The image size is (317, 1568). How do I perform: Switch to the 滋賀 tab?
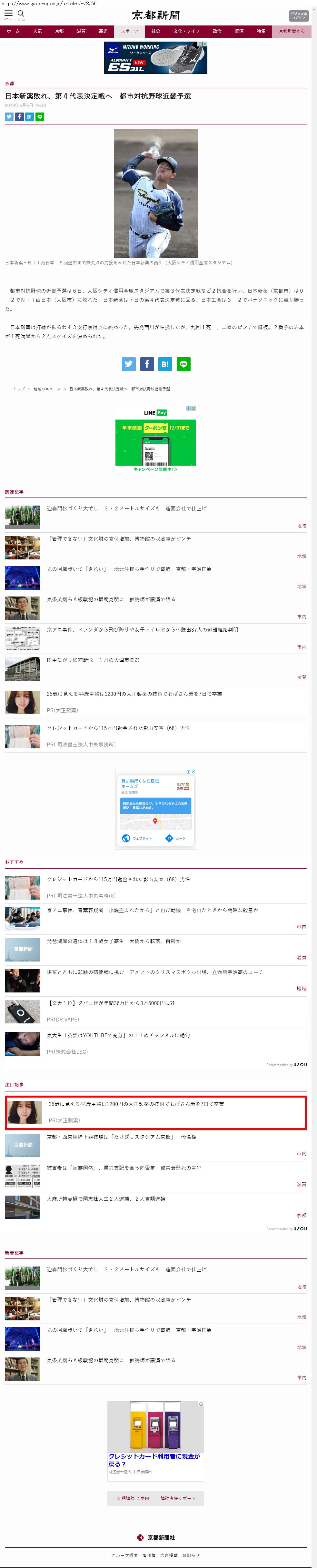[81, 31]
